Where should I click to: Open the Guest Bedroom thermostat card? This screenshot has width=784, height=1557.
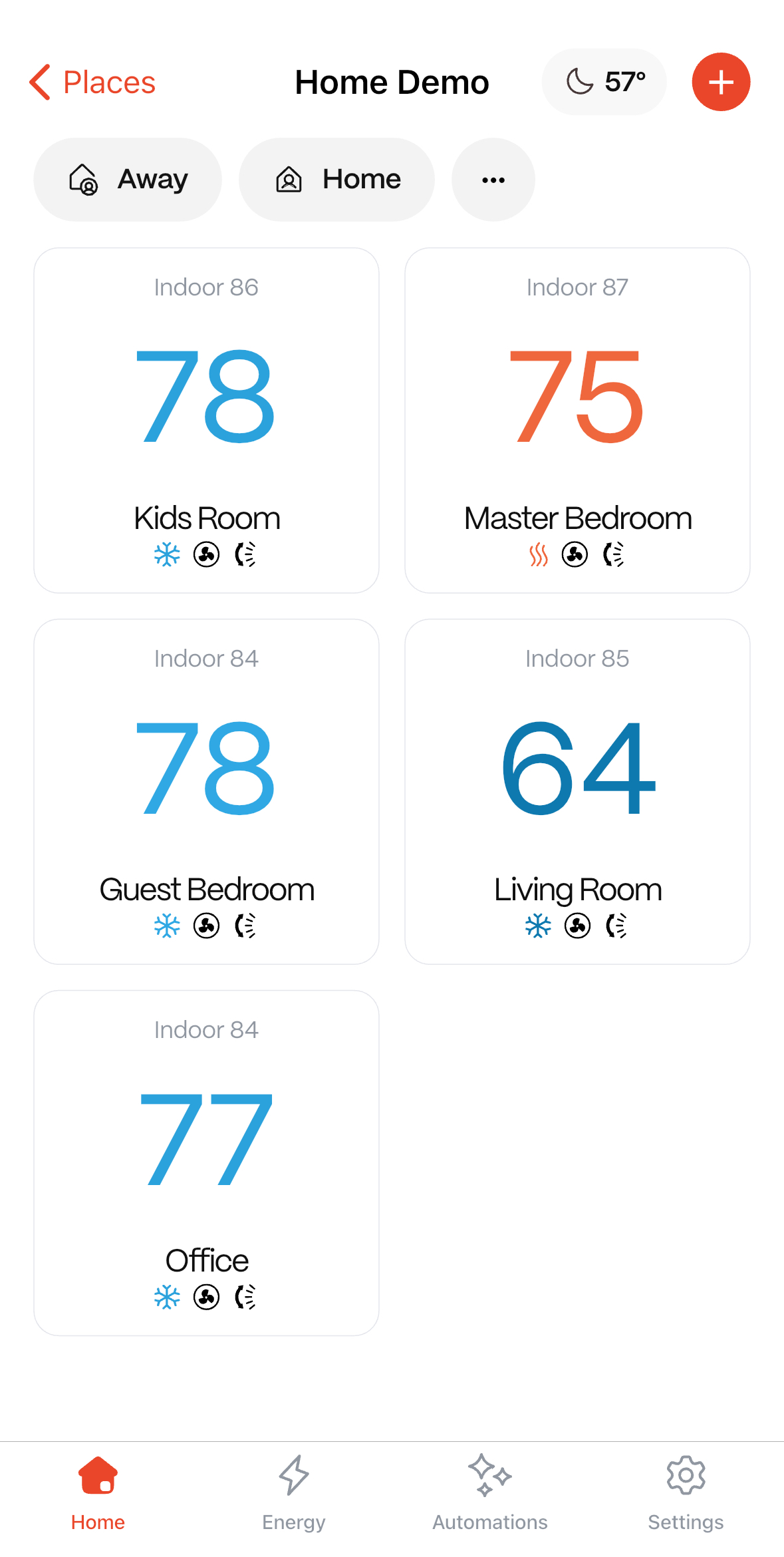click(206, 792)
